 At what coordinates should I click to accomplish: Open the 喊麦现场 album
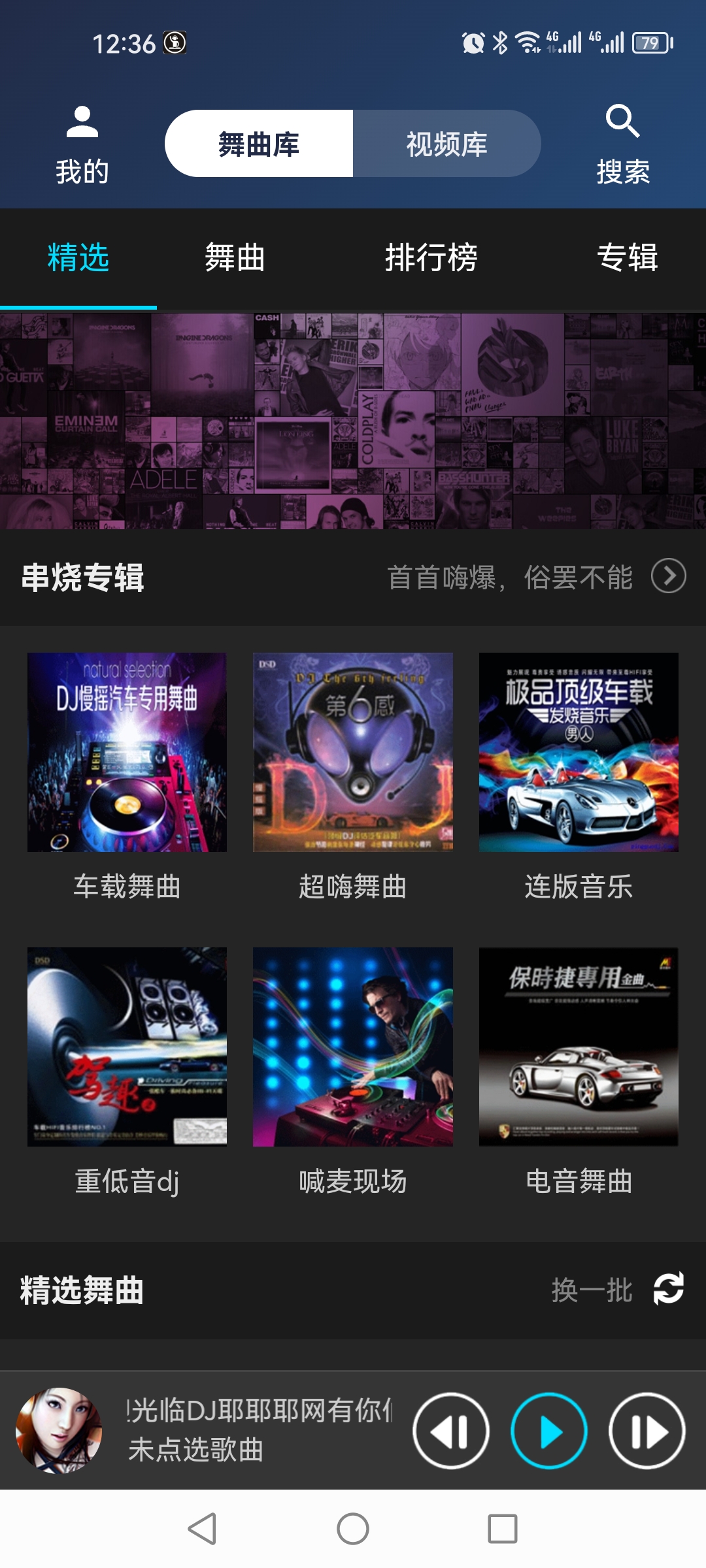pyautogui.click(x=353, y=1047)
